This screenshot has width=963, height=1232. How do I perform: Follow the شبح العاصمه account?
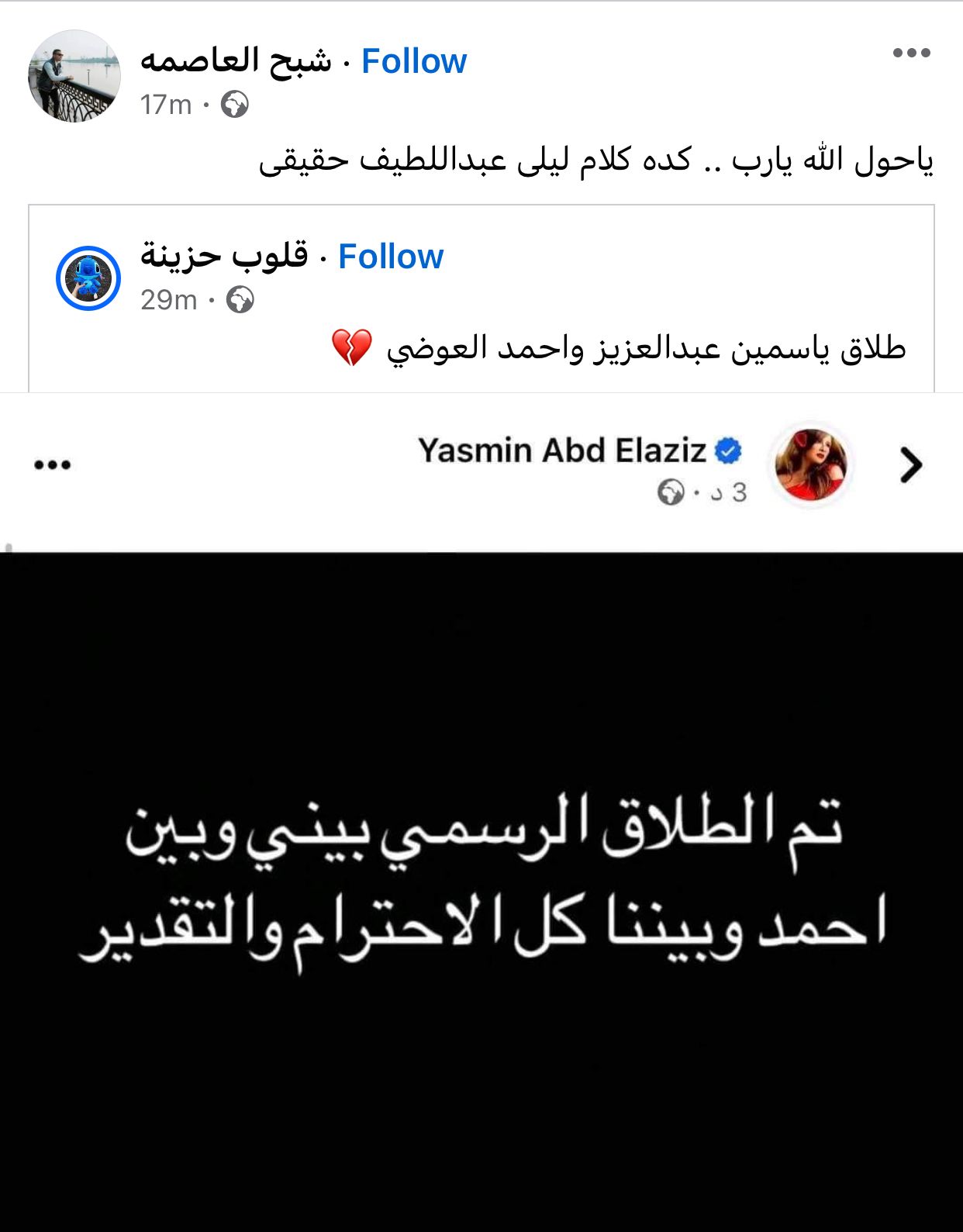coord(414,61)
